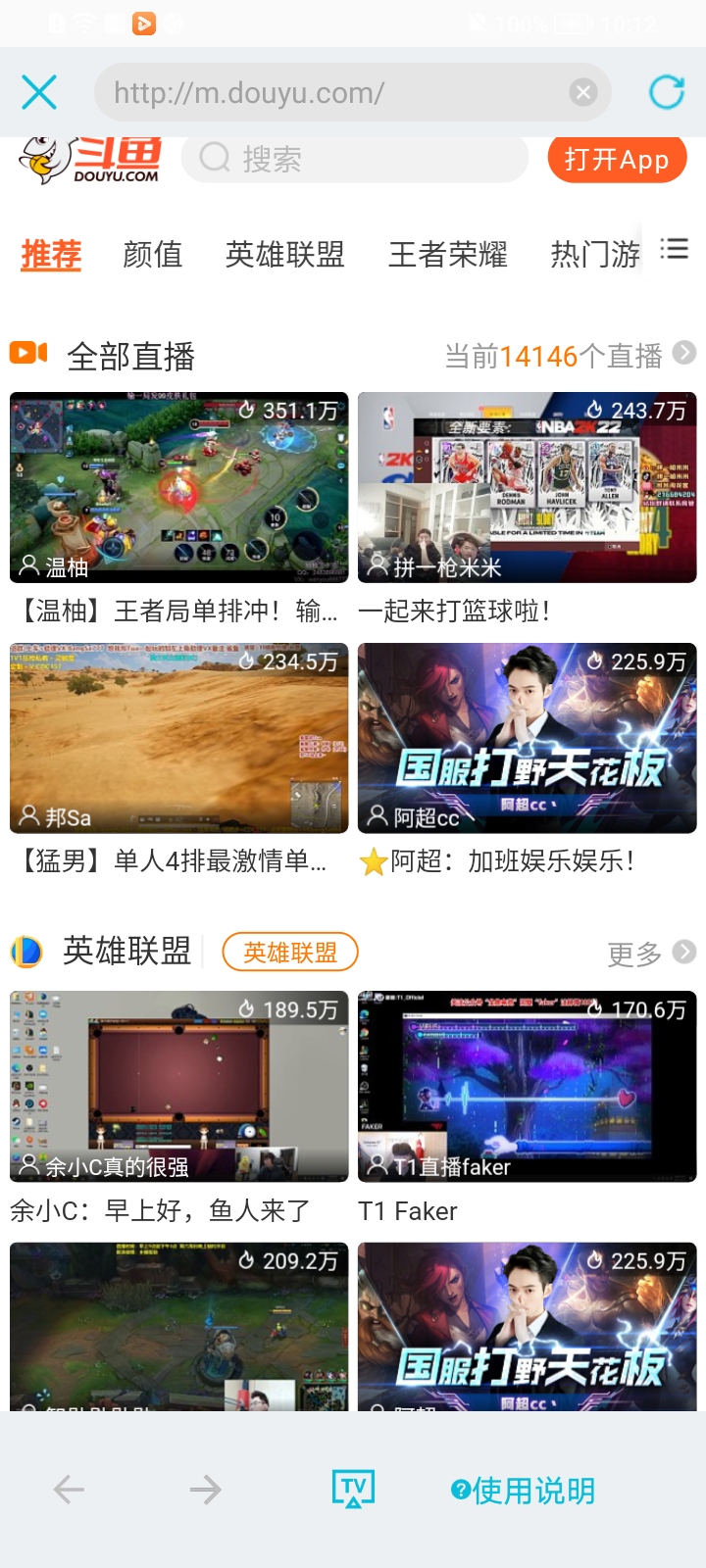This screenshot has height=1568, width=706.
Task: Switch to the 英雄联盟 top tab
Action: [284, 255]
